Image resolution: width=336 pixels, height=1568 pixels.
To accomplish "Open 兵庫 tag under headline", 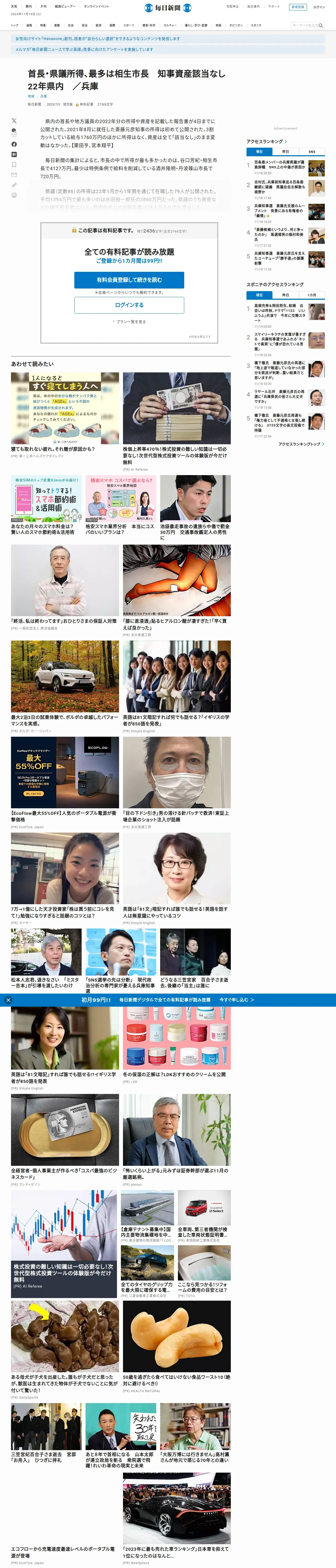I will click(43, 96).
